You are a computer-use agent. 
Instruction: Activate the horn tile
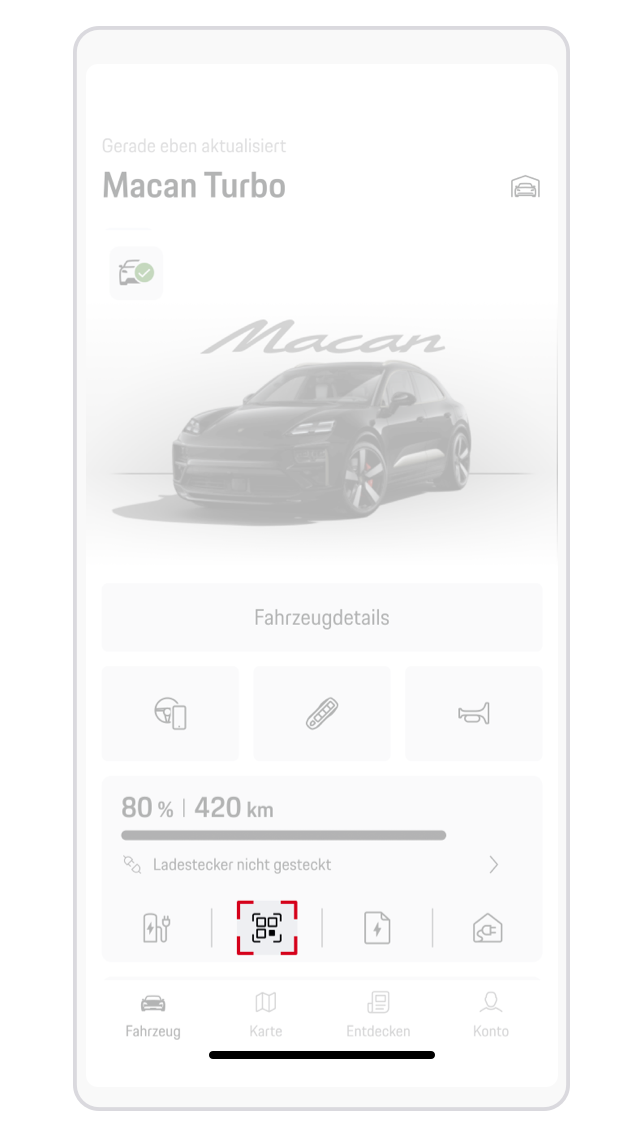click(473, 713)
